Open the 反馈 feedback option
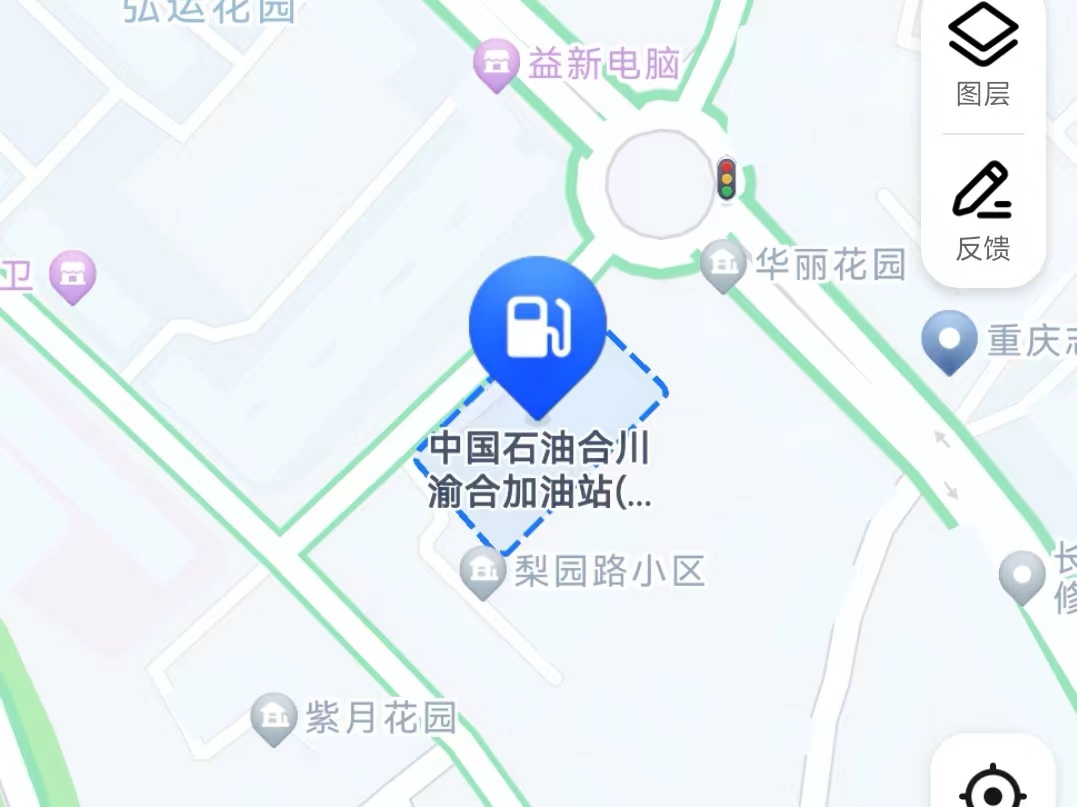 (982, 212)
